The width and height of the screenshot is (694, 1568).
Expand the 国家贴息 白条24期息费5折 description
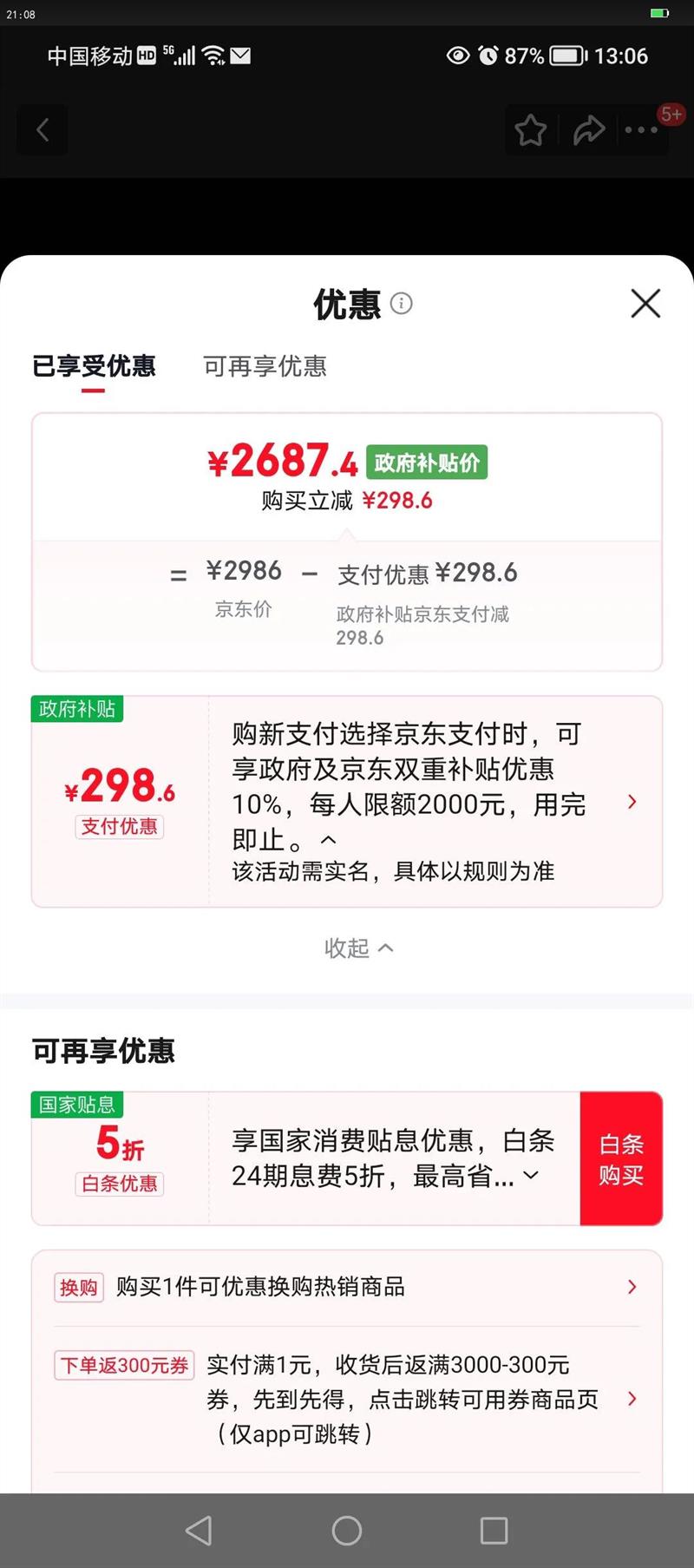(531, 1176)
